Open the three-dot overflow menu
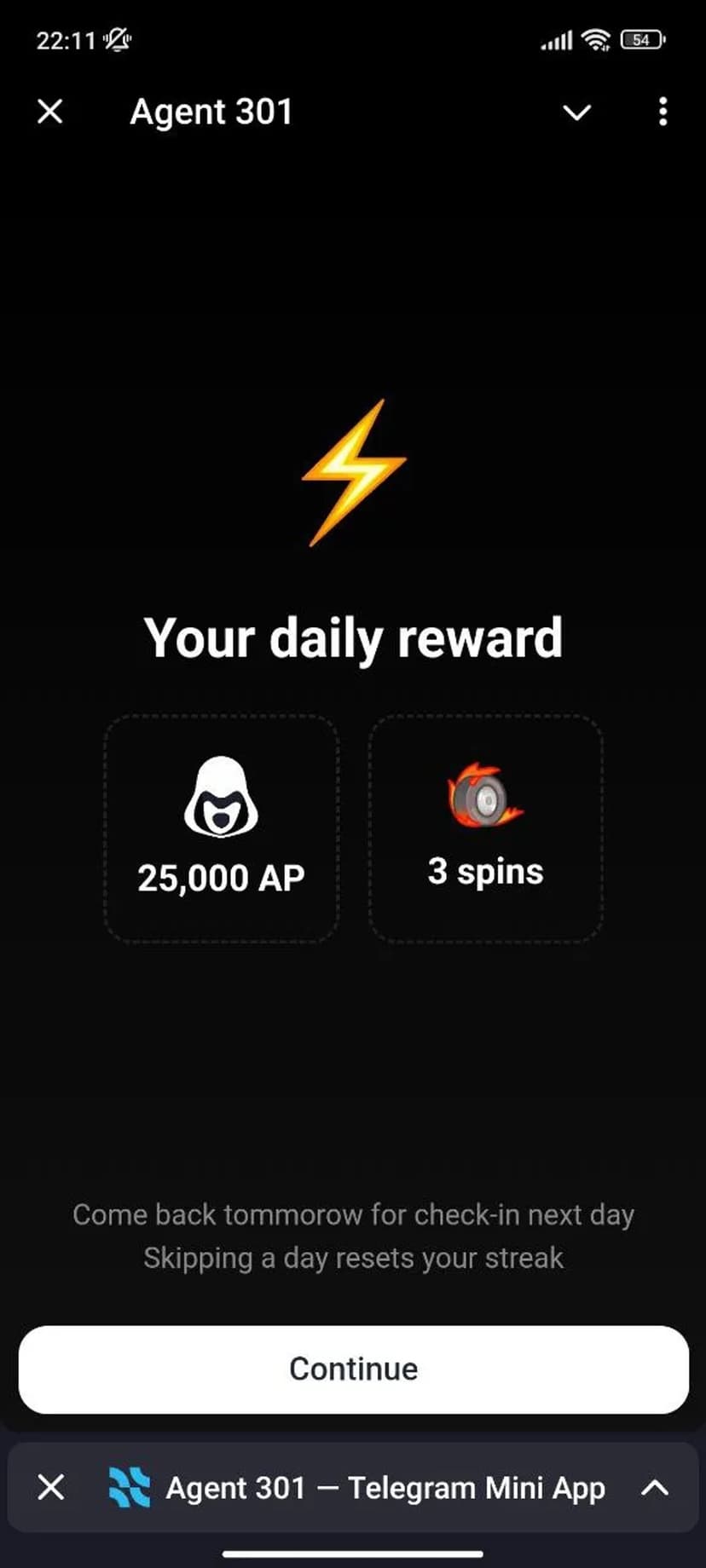 tap(663, 112)
